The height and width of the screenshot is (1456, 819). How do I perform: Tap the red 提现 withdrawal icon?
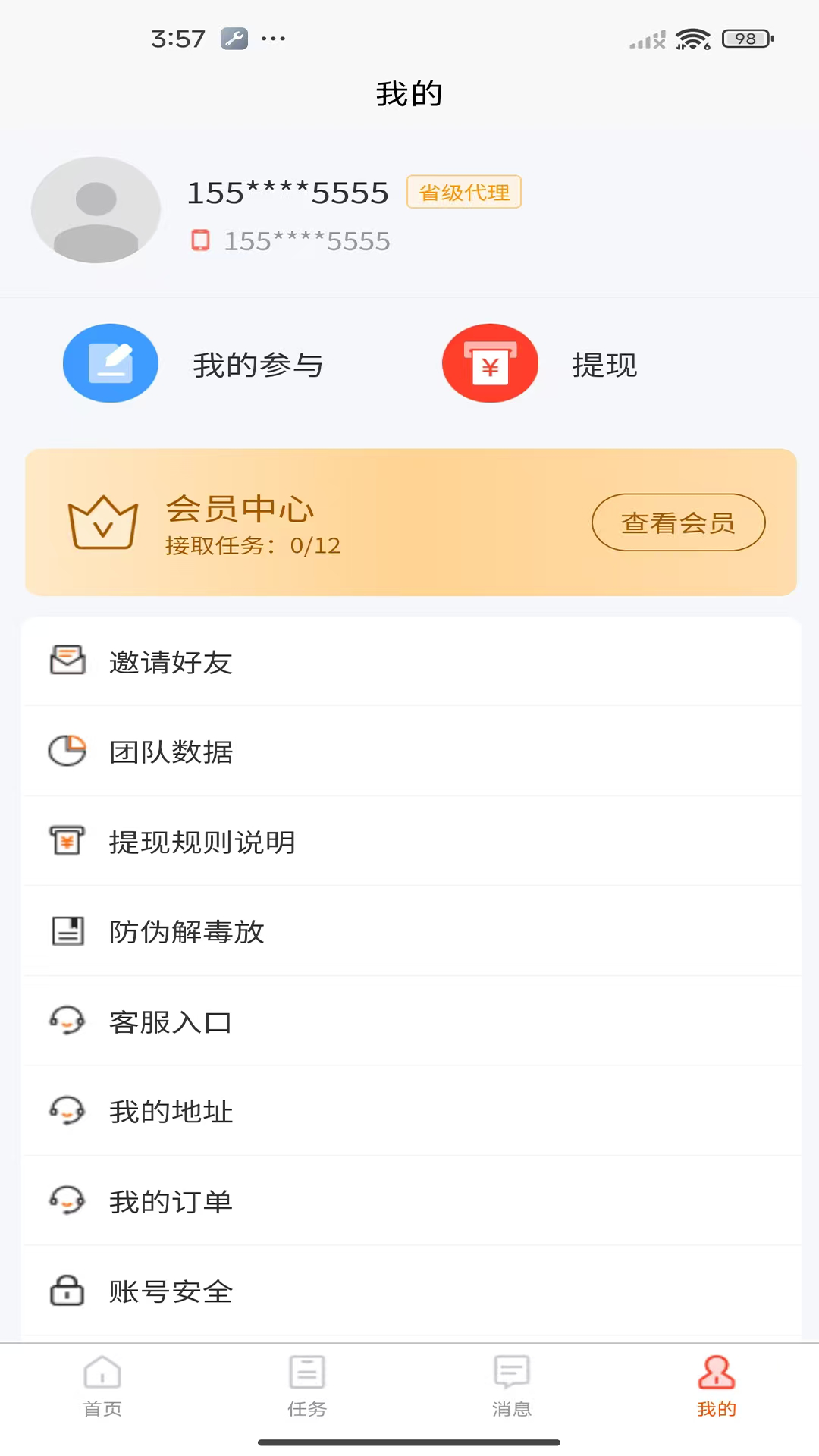point(490,362)
